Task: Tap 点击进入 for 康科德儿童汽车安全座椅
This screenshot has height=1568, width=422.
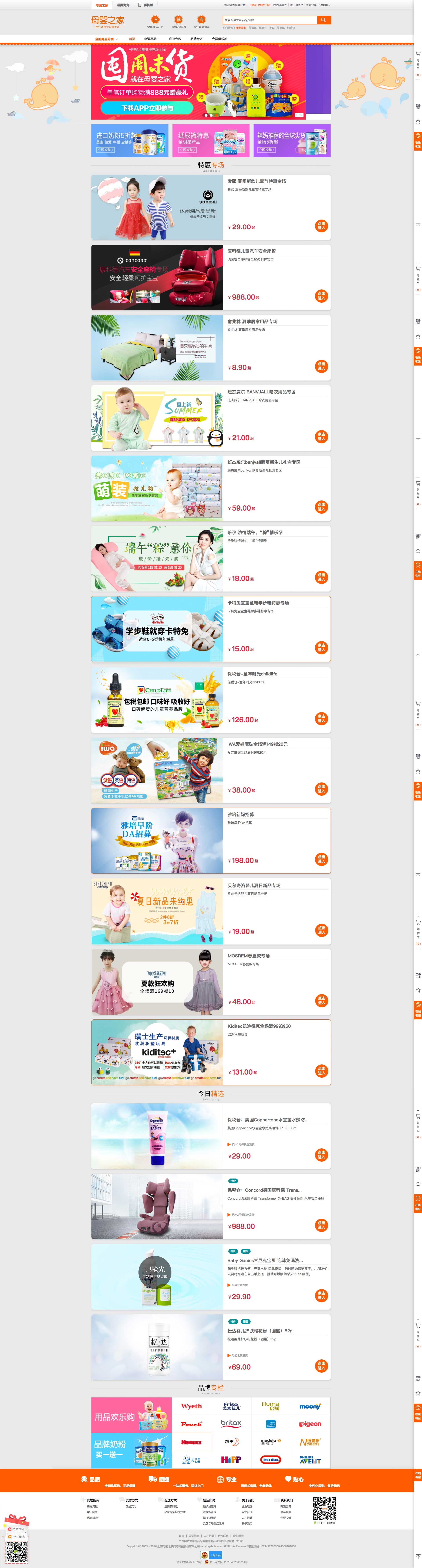Action: [x=321, y=296]
